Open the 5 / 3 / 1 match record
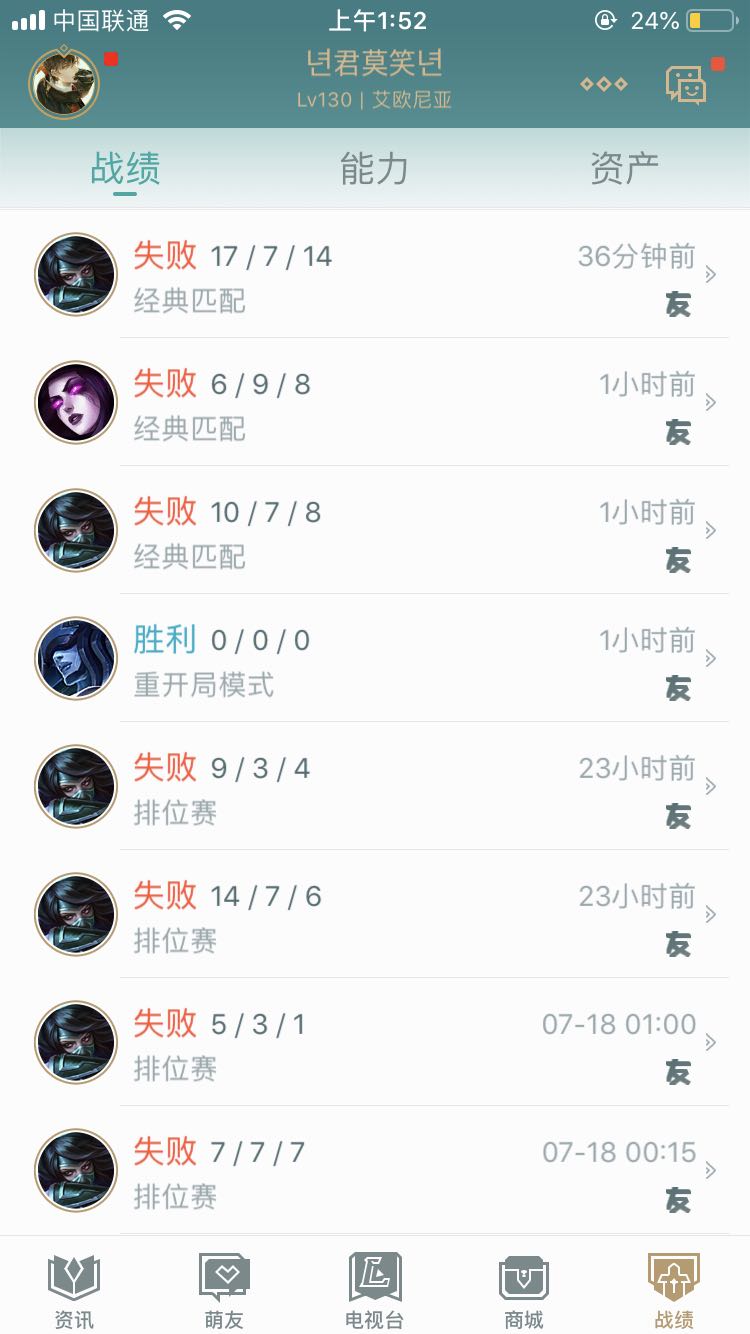Screen dimensions: 750x1334 375,1042
